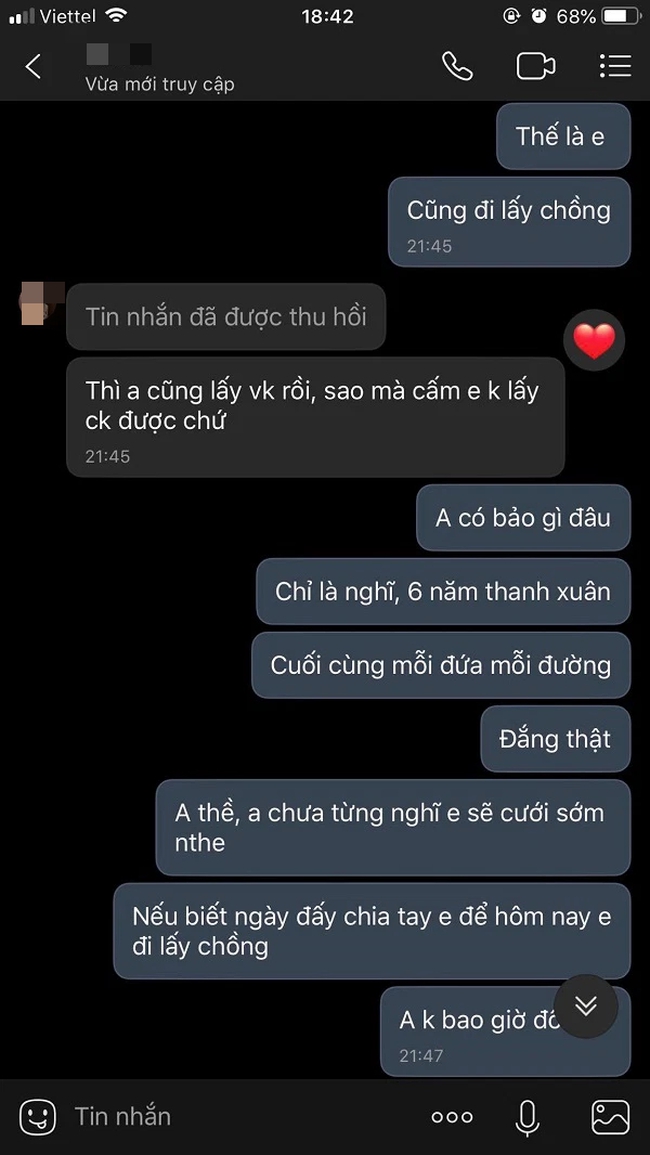
Task: Start a video call
Action: (x=535, y=66)
